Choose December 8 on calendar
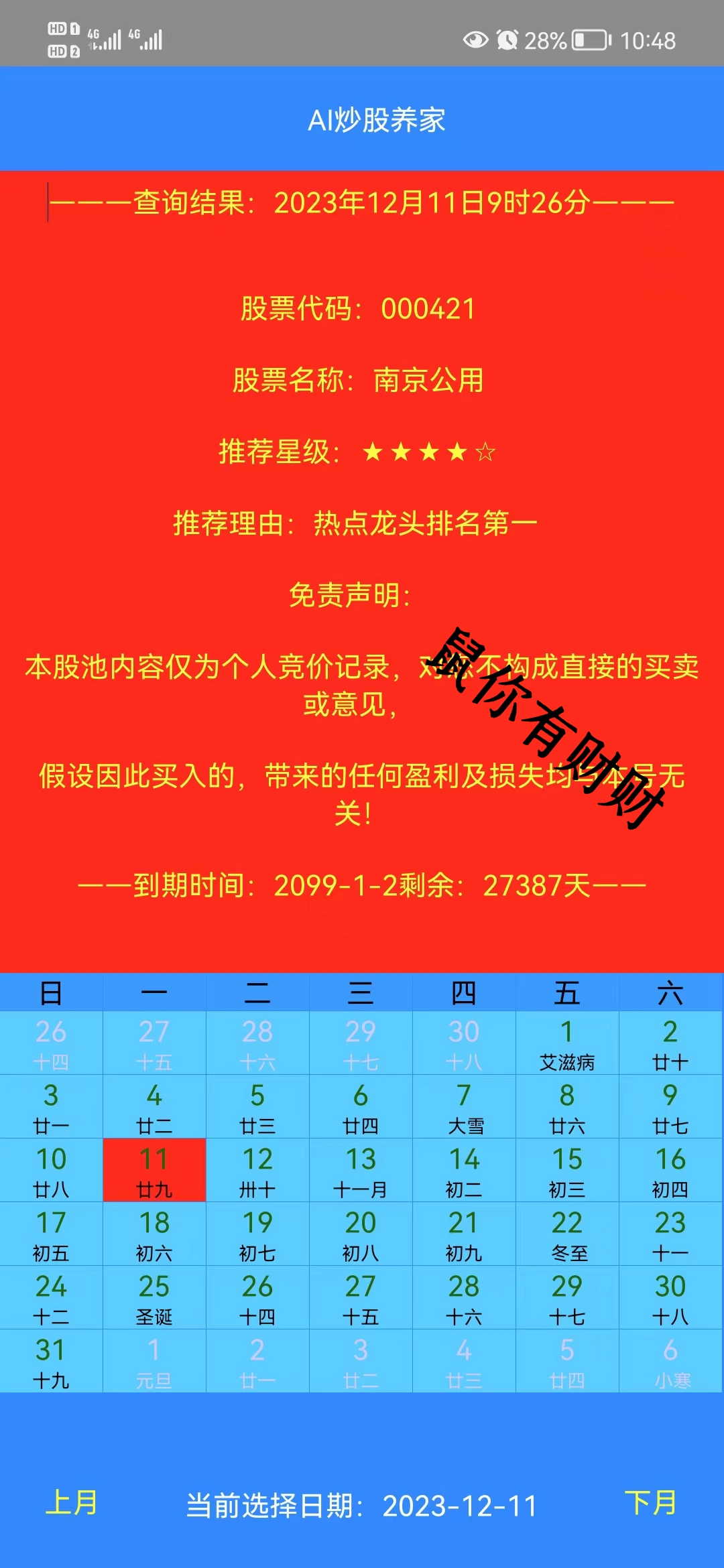 point(567,1106)
